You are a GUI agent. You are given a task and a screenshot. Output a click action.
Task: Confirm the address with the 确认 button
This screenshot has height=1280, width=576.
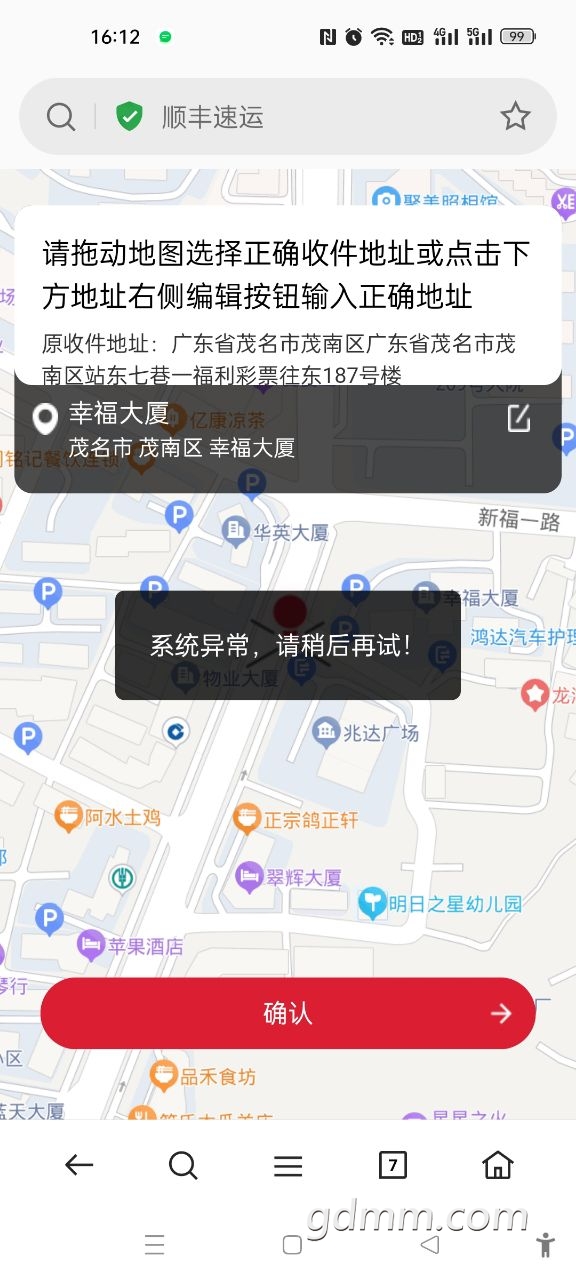click(288, 1013)
